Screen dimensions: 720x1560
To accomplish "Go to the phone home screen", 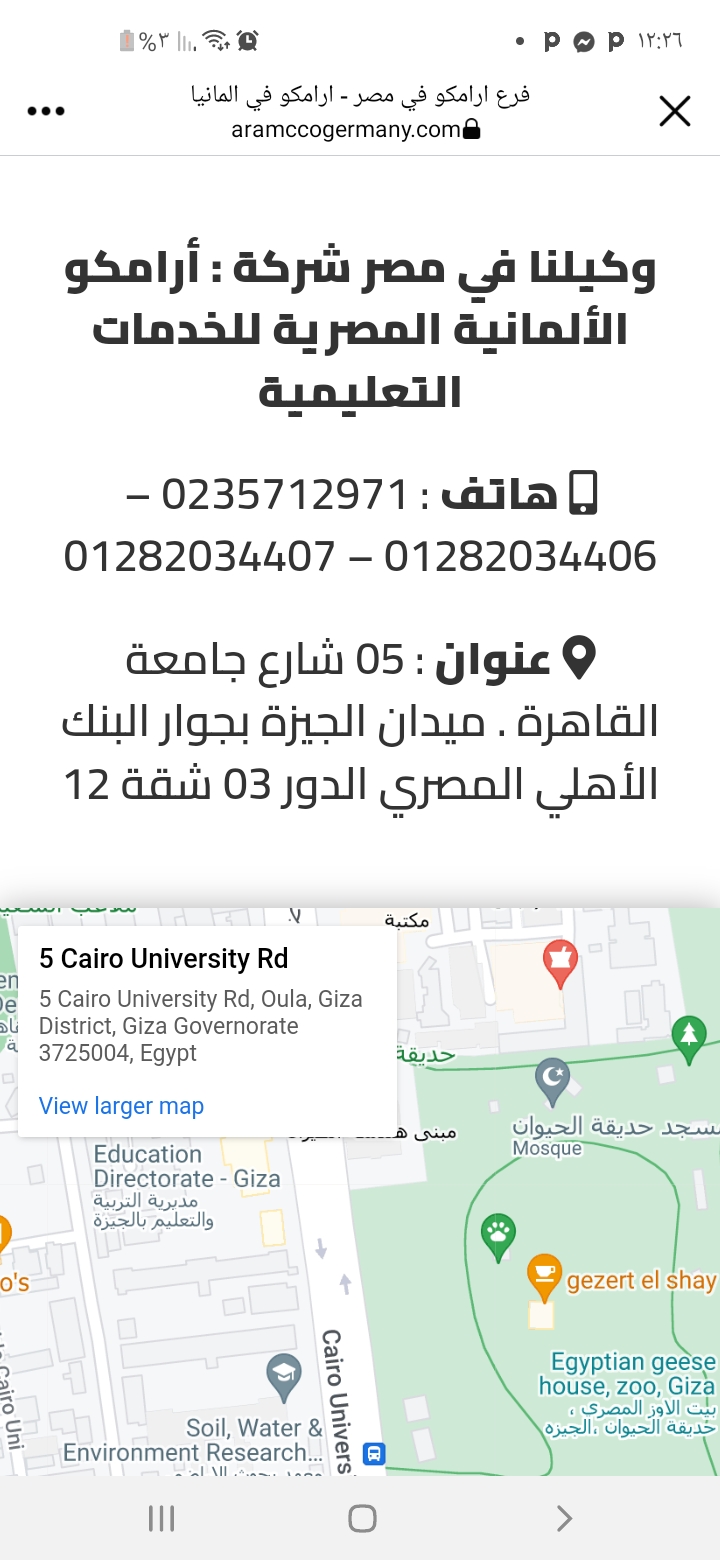I will [362, 1518].
